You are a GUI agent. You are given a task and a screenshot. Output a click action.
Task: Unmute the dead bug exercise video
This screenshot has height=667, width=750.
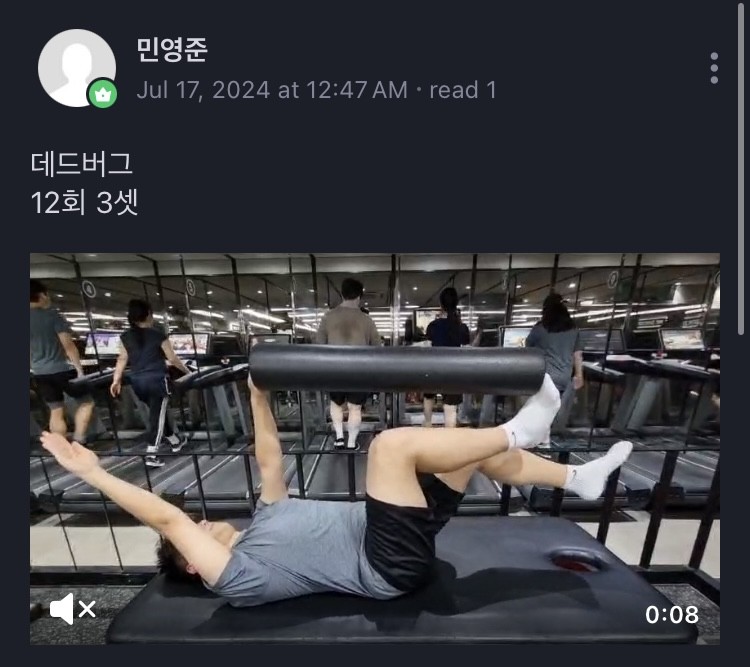72,608
